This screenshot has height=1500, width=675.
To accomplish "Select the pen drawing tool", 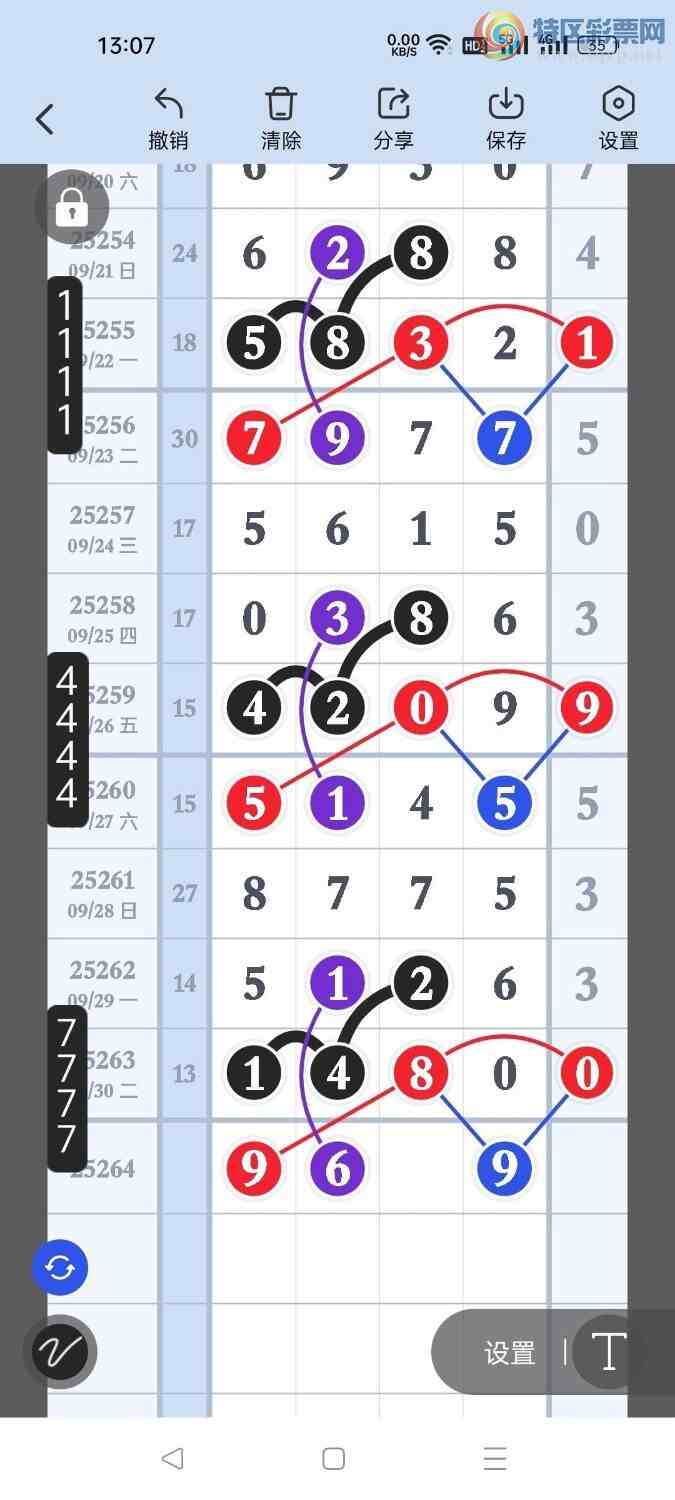I will pos(60,1352).
